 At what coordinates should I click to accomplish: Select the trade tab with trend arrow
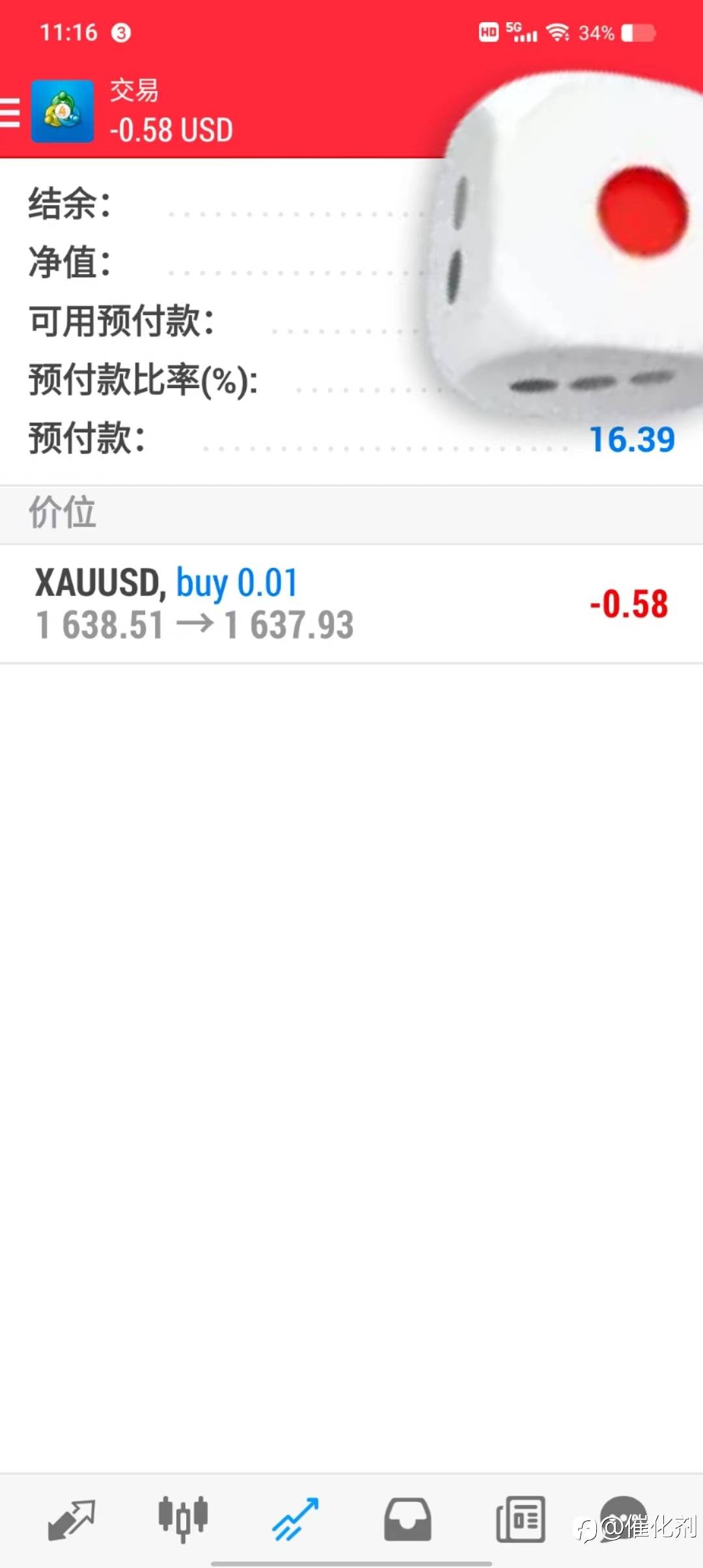click(x=296, y=1520)
